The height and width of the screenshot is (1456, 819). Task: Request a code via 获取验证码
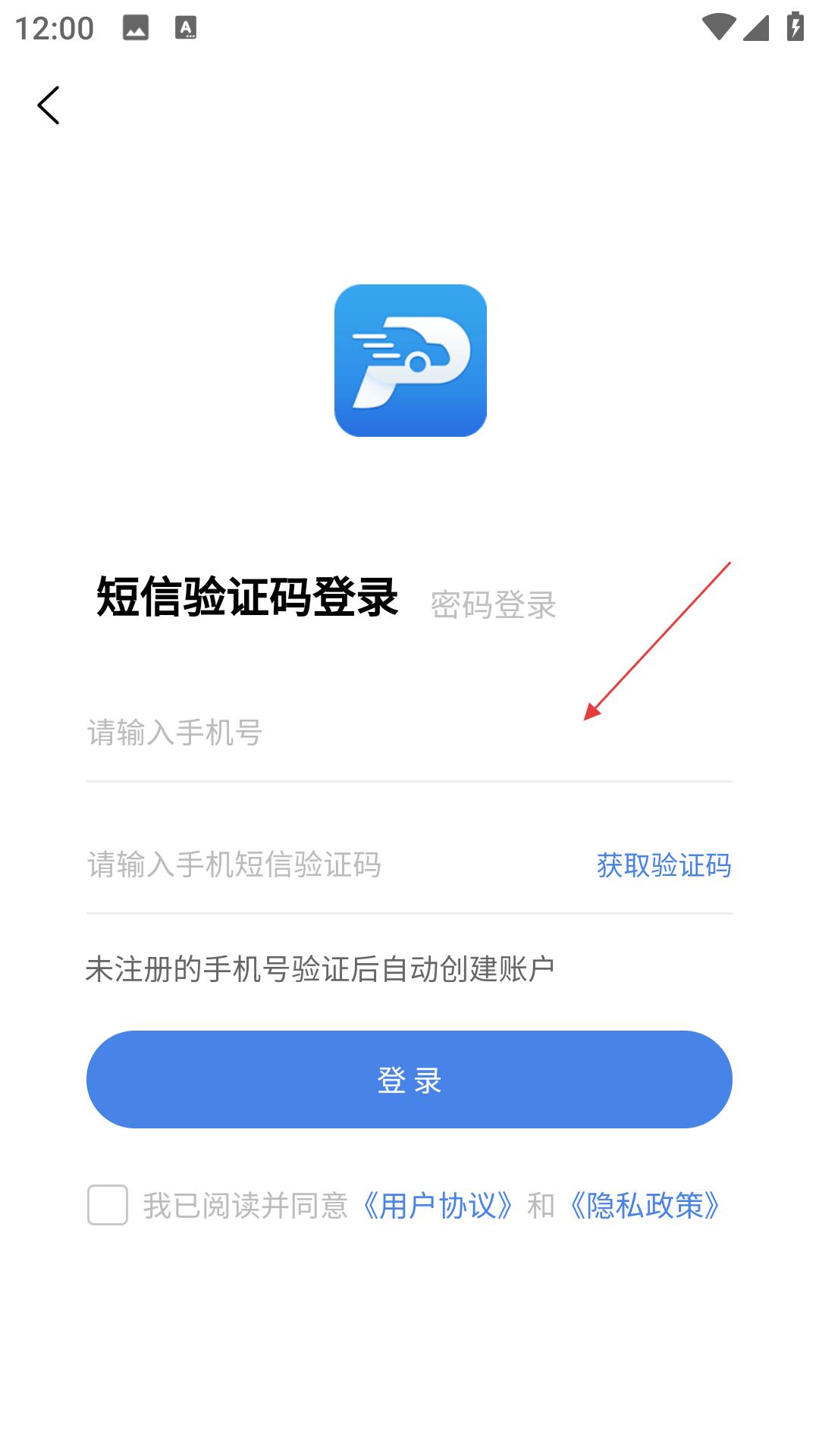pos(664,865)
